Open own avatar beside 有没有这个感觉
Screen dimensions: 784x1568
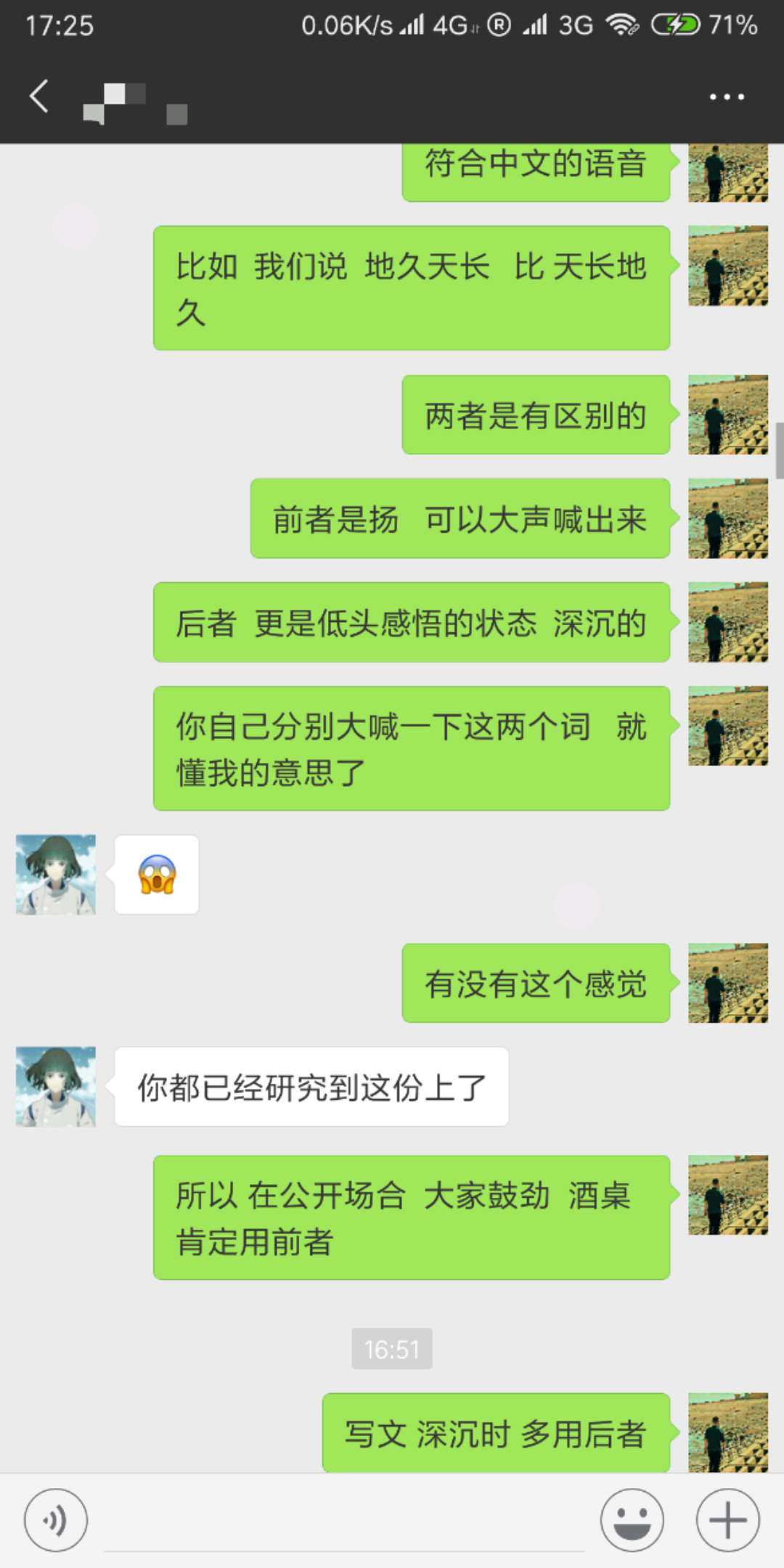pyautogui.click(x=727, y=983)
